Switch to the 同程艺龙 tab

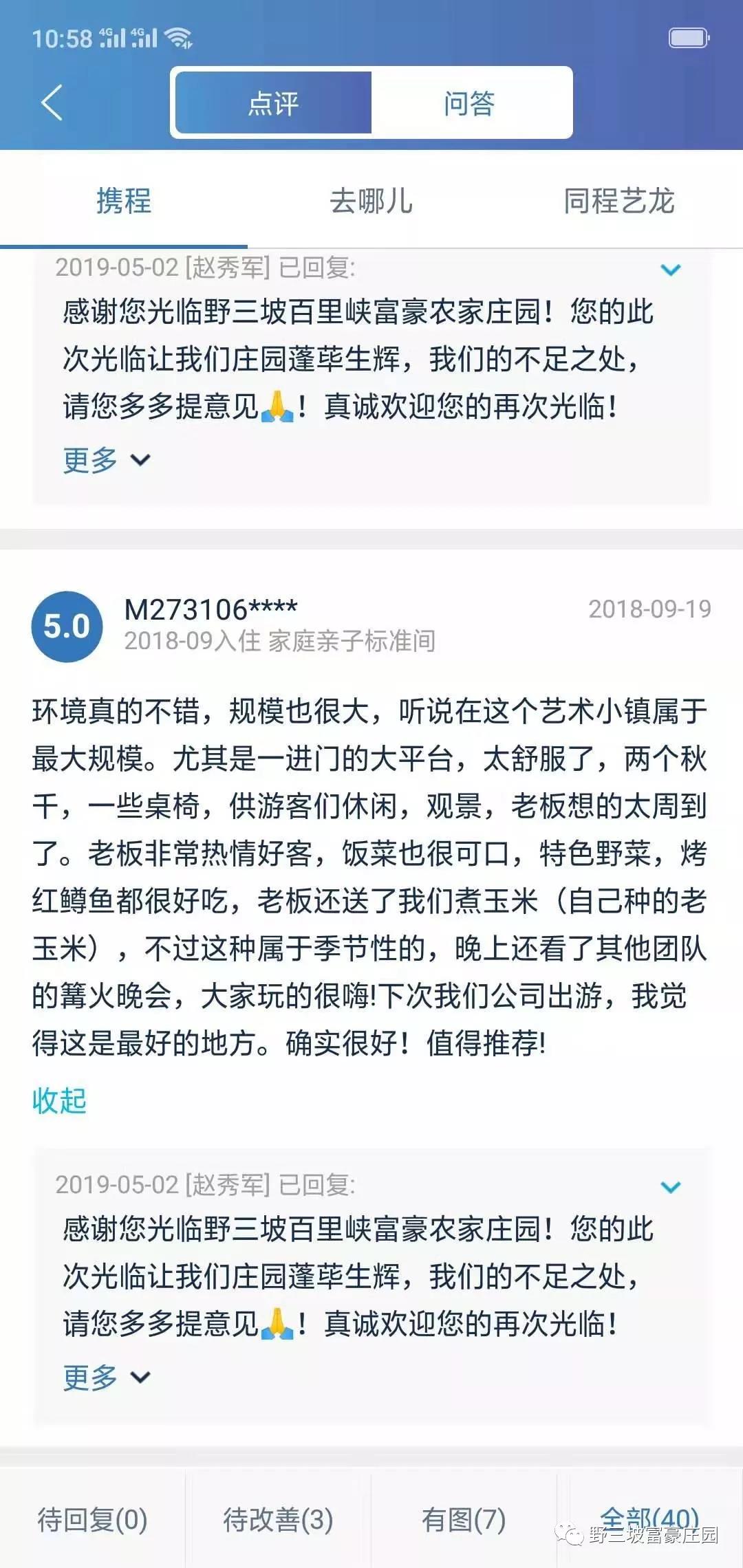coord(619,201)
